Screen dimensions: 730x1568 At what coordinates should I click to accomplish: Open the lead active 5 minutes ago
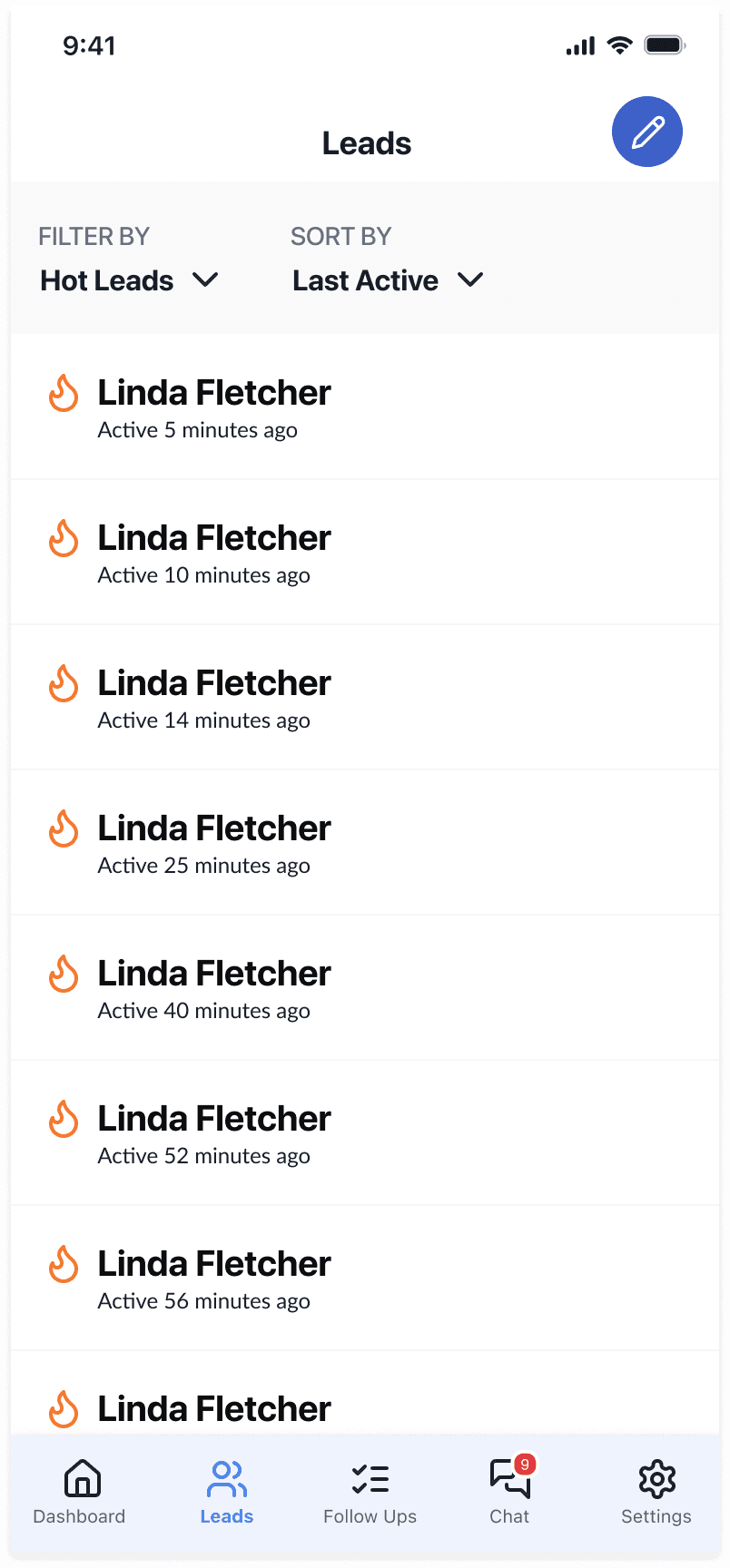(214, 407)
